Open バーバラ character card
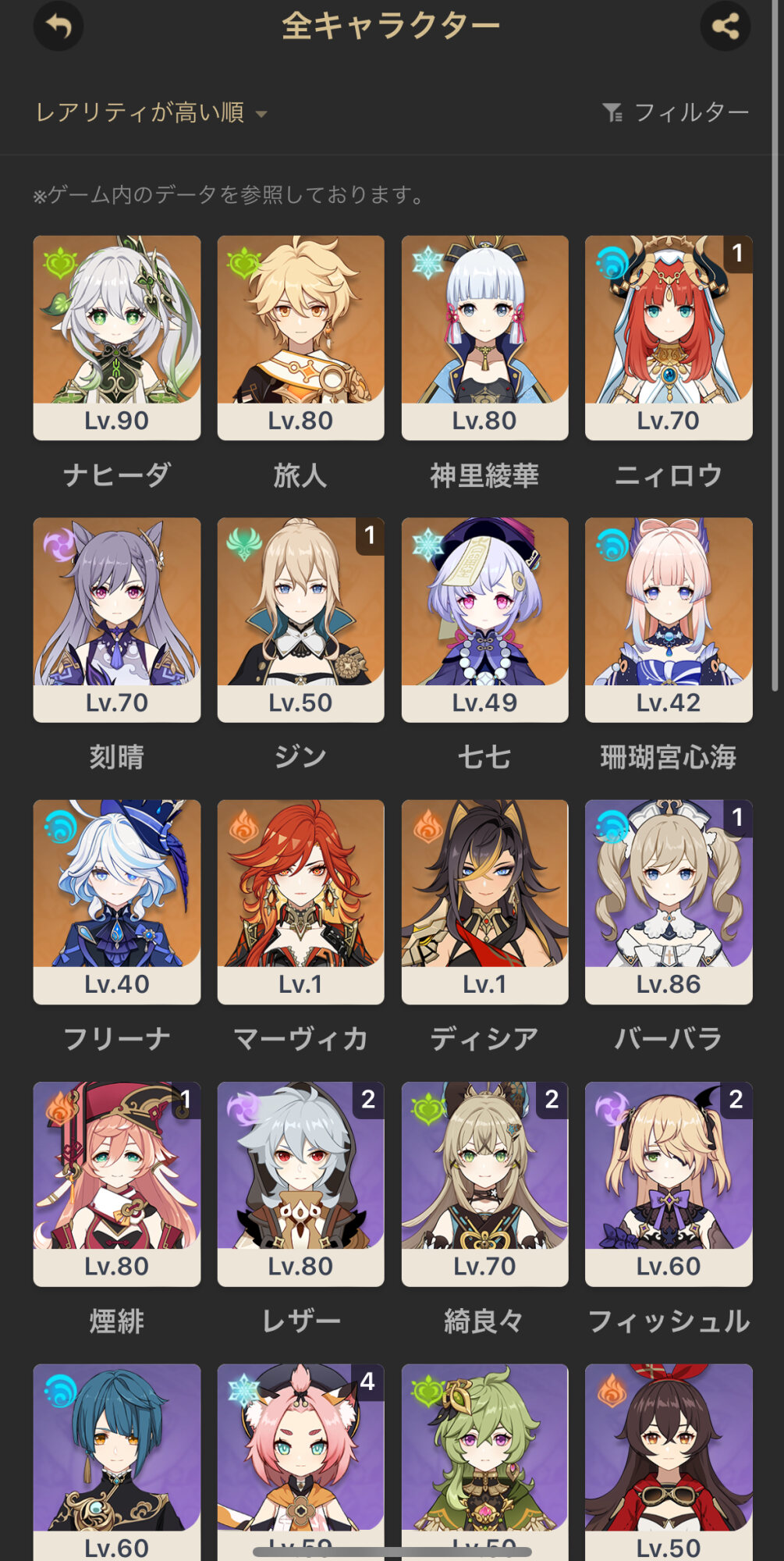This screenshot has height=1561, width=784. pyautogui.click(x=669, y=901)
